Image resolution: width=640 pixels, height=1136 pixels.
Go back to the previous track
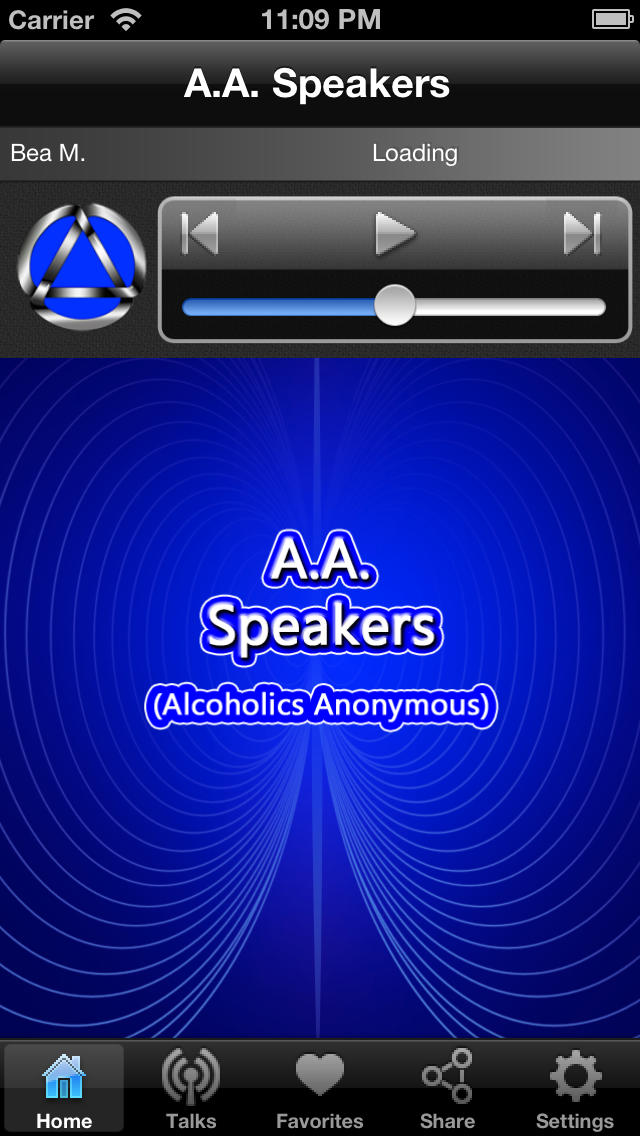(200, 234)
